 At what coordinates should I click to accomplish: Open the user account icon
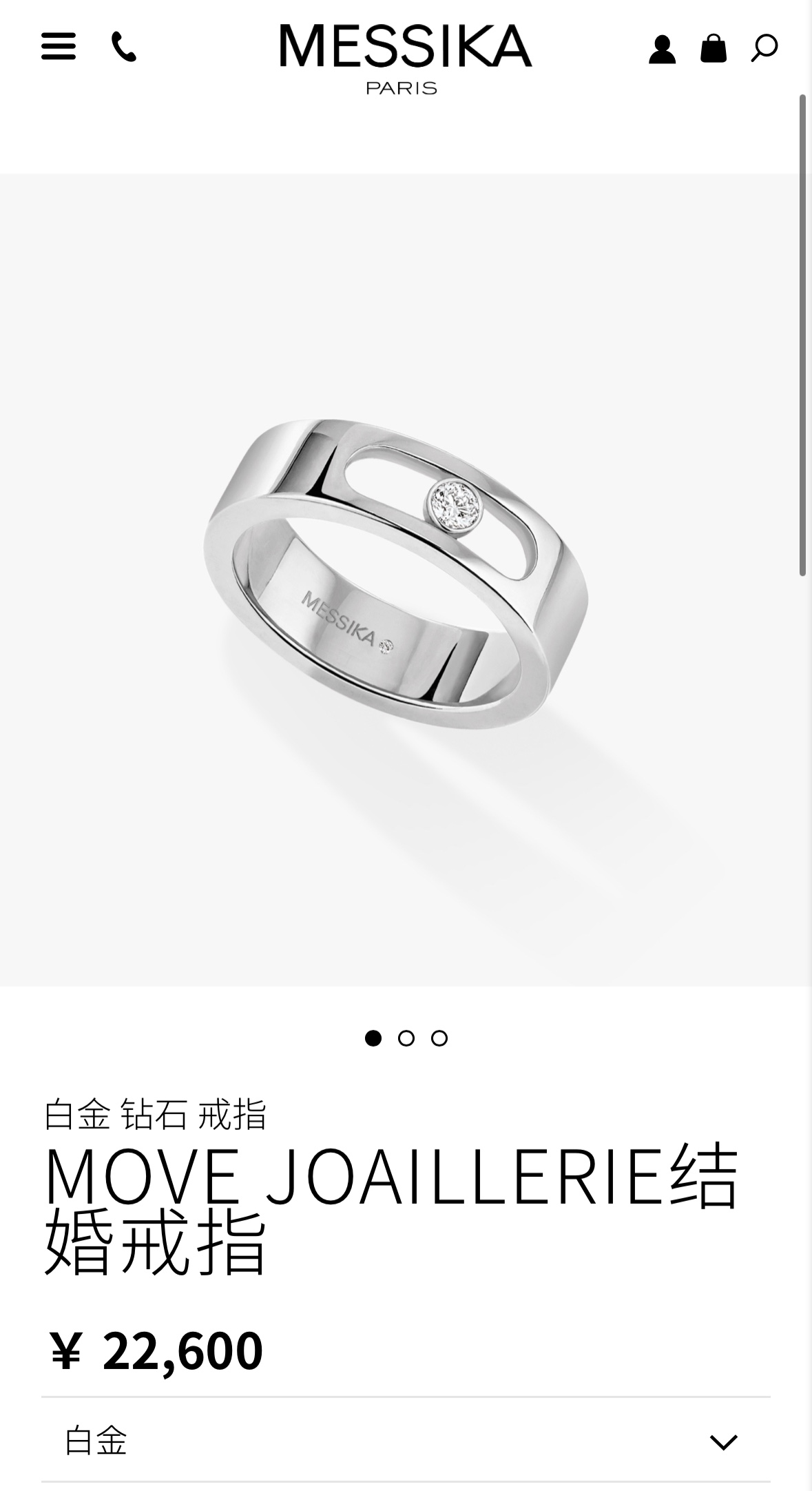[662, 49]
